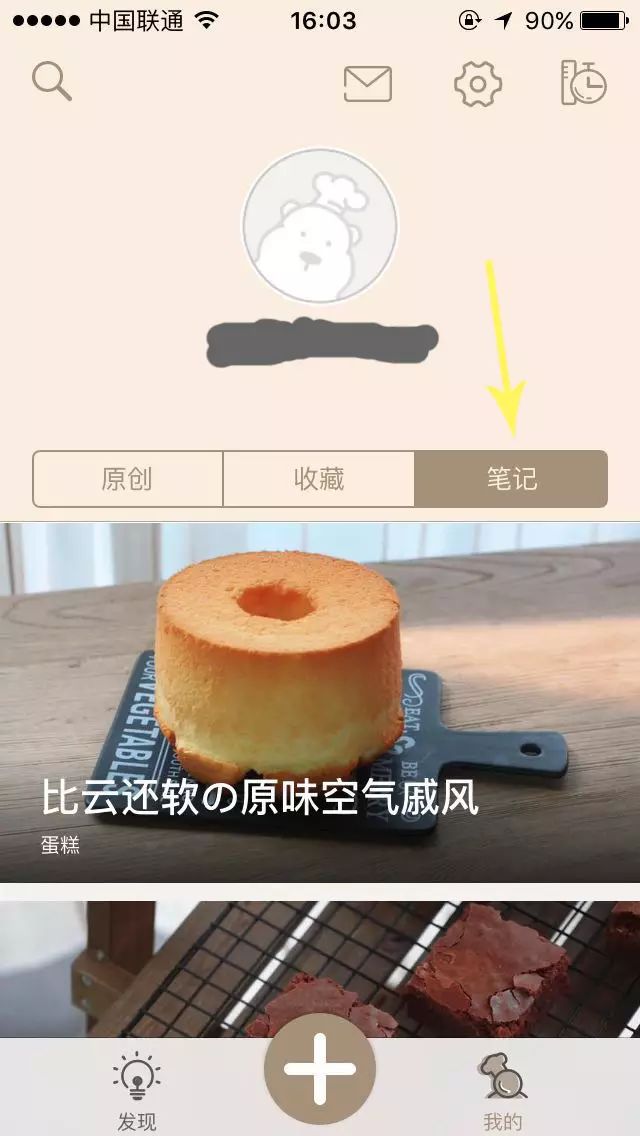Select the 笔记 tab
The image size is (640, 1136).
[x=511, y=479]
